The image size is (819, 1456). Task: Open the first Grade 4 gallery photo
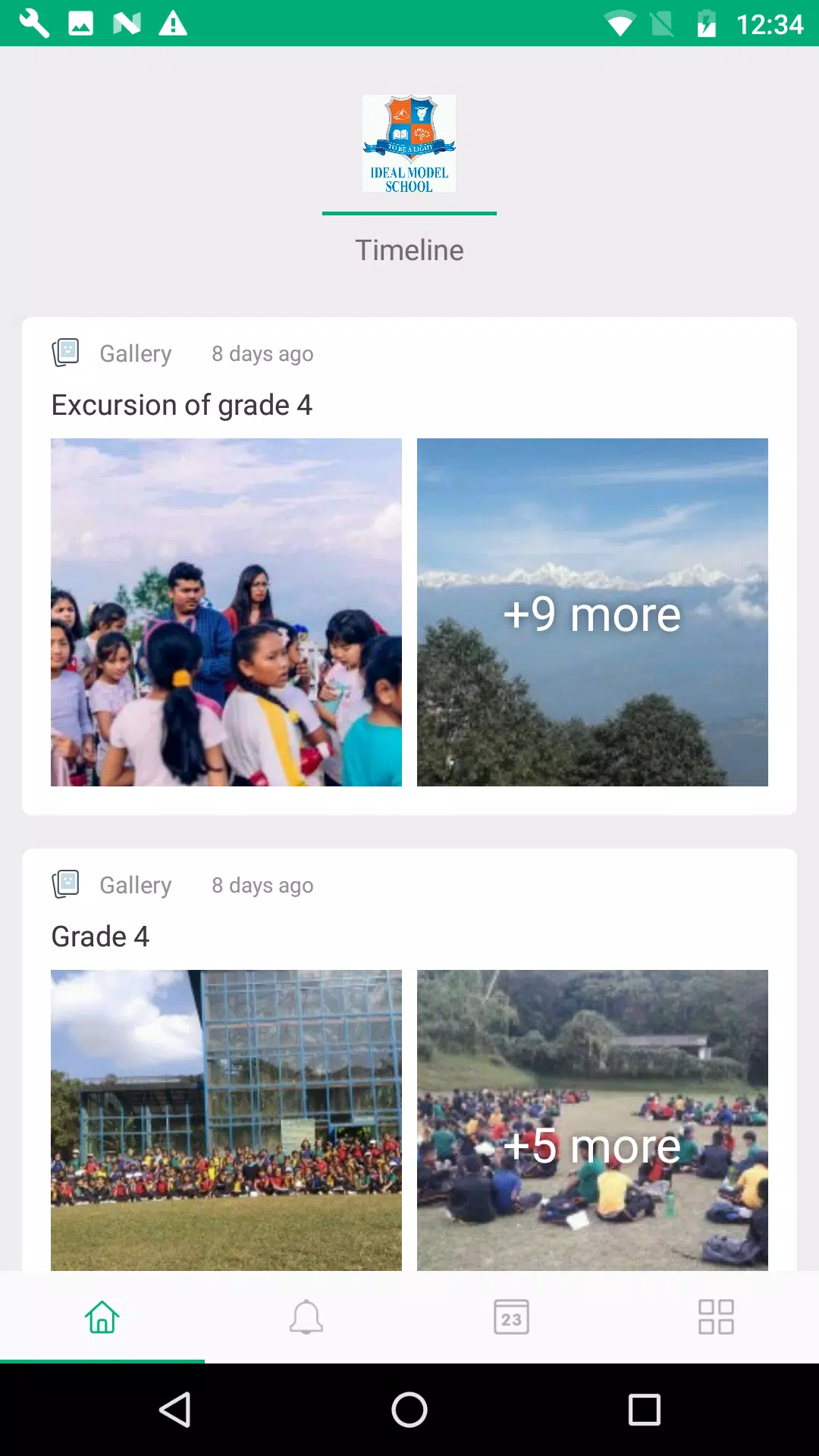[x=226, y=1120]
